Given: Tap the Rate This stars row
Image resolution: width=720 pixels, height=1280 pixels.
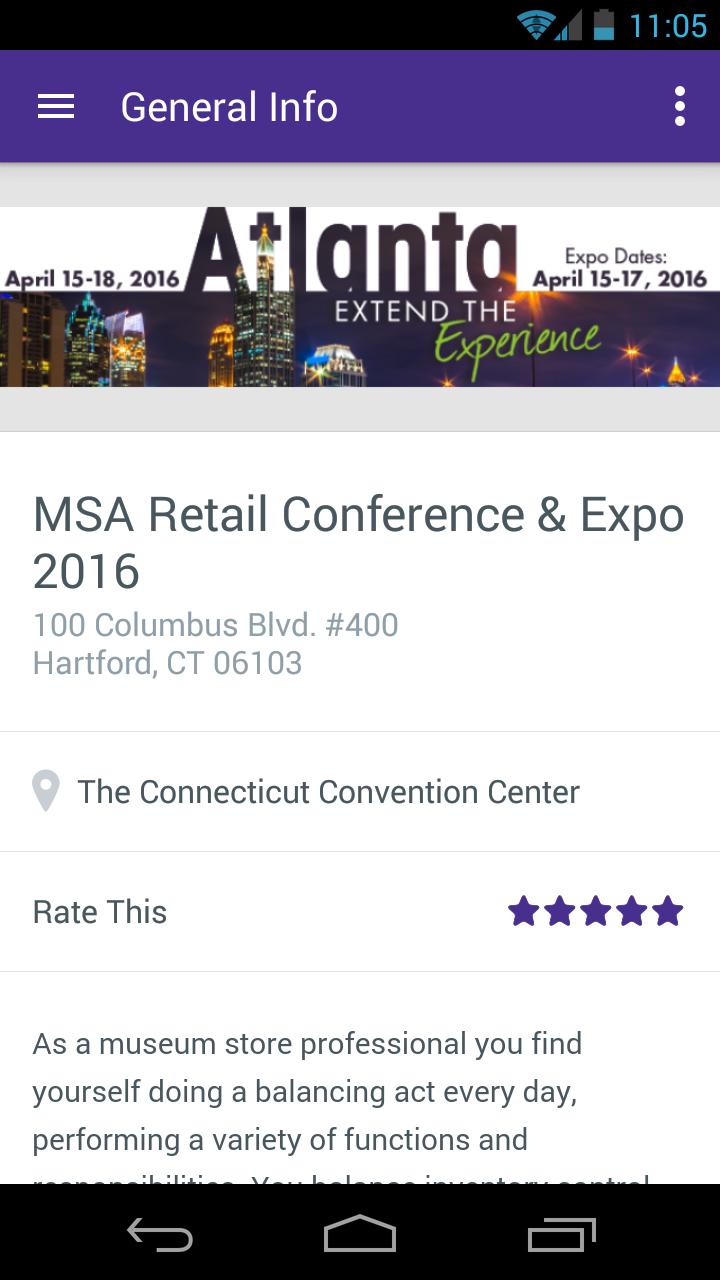Looking at the screenshot, I should [x=595, y=911].
